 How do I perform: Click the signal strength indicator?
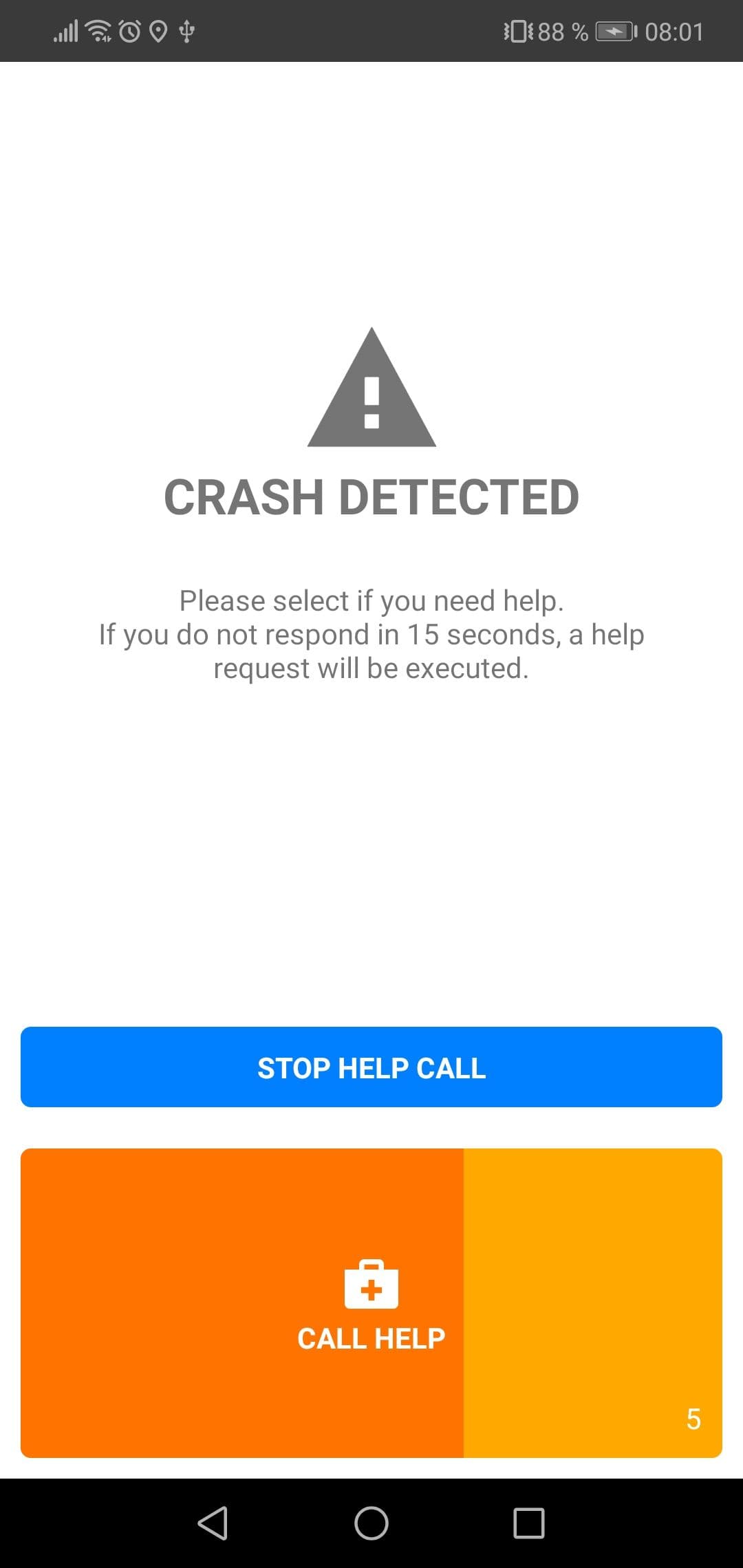65,30
